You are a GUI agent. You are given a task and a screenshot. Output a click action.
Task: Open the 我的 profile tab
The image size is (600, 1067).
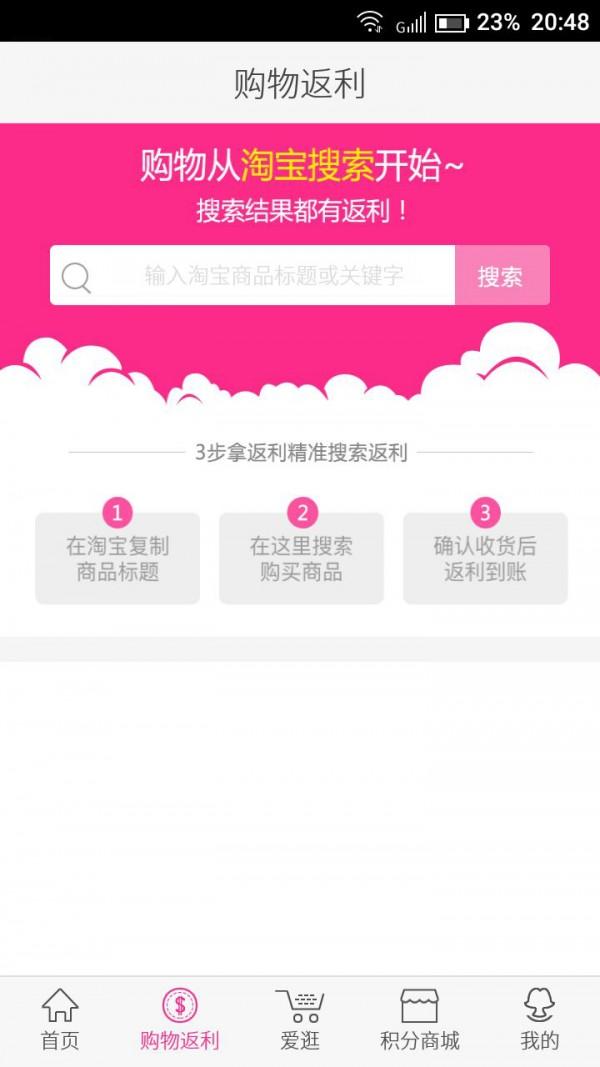(x=539, y=1020)
